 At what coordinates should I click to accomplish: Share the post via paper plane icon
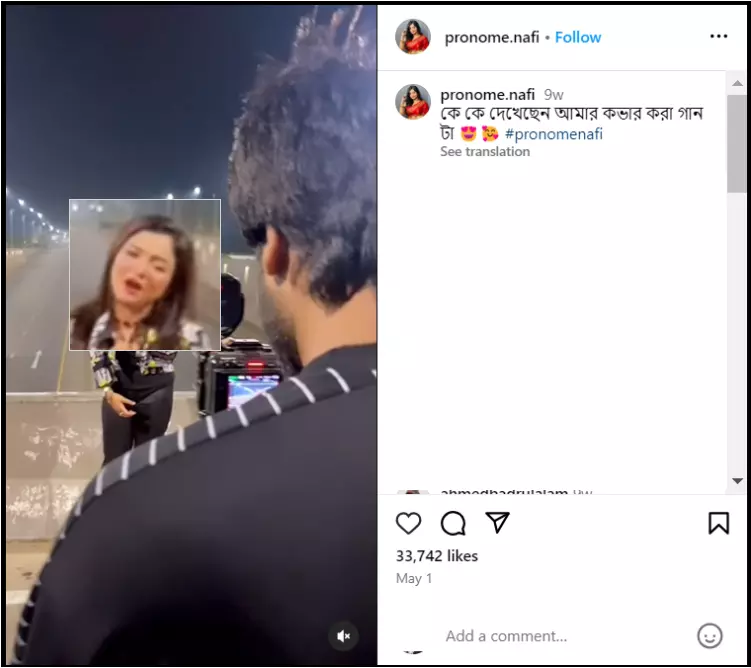pyautogui.click(x=497, y=523)
